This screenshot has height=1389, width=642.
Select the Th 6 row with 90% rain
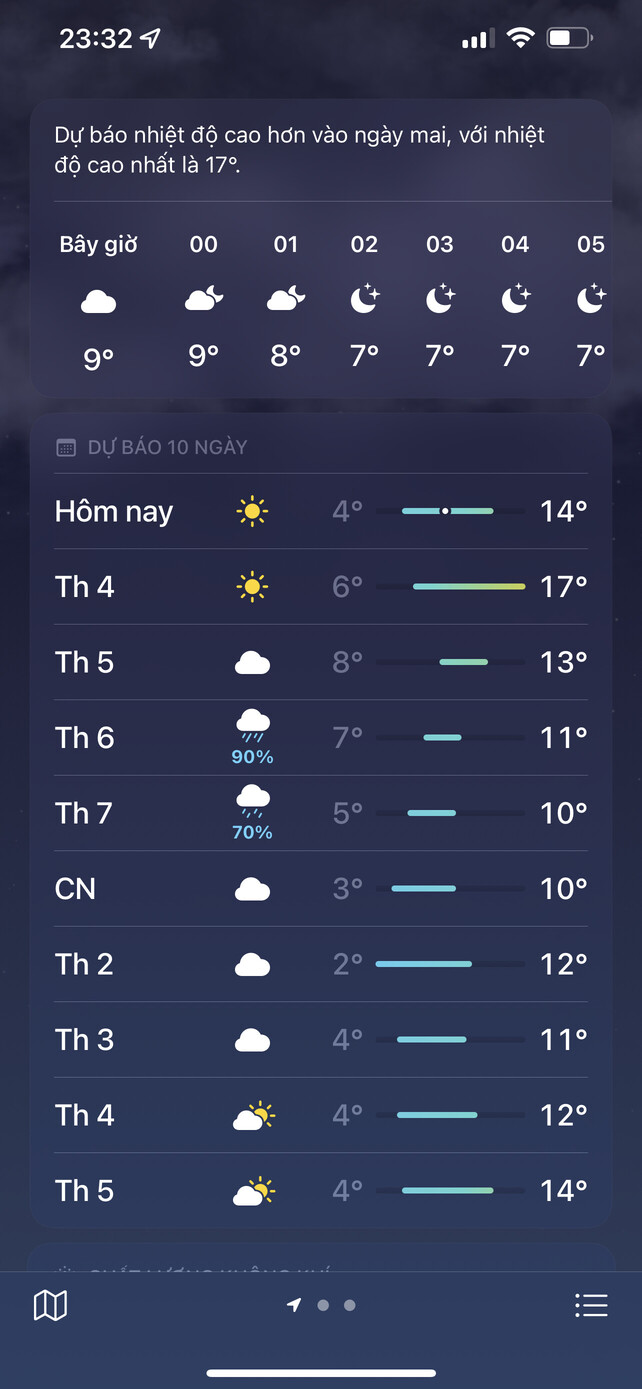pyautogui.click(x=320, y=738)
